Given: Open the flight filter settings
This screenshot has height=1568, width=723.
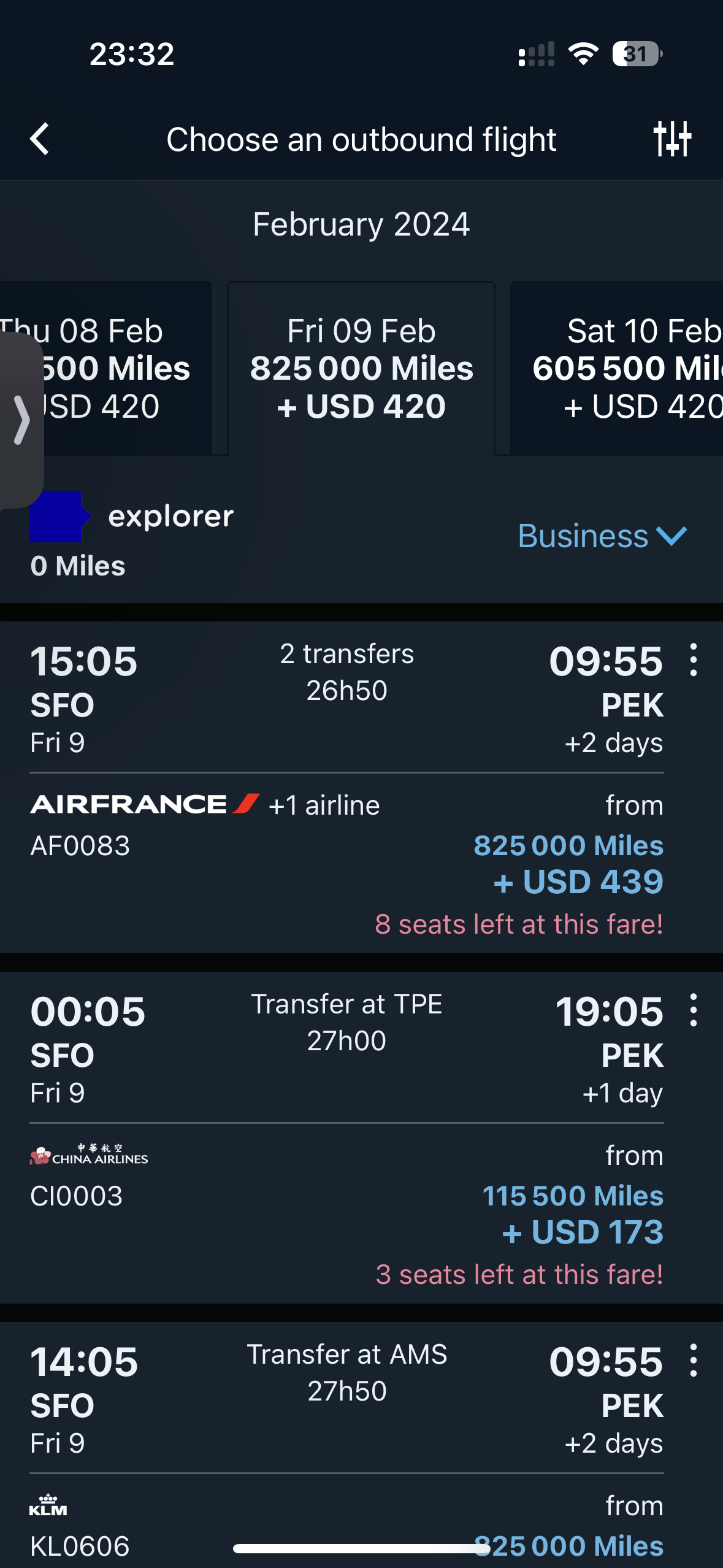Looking at the screenshot, I should click(672, 139).
